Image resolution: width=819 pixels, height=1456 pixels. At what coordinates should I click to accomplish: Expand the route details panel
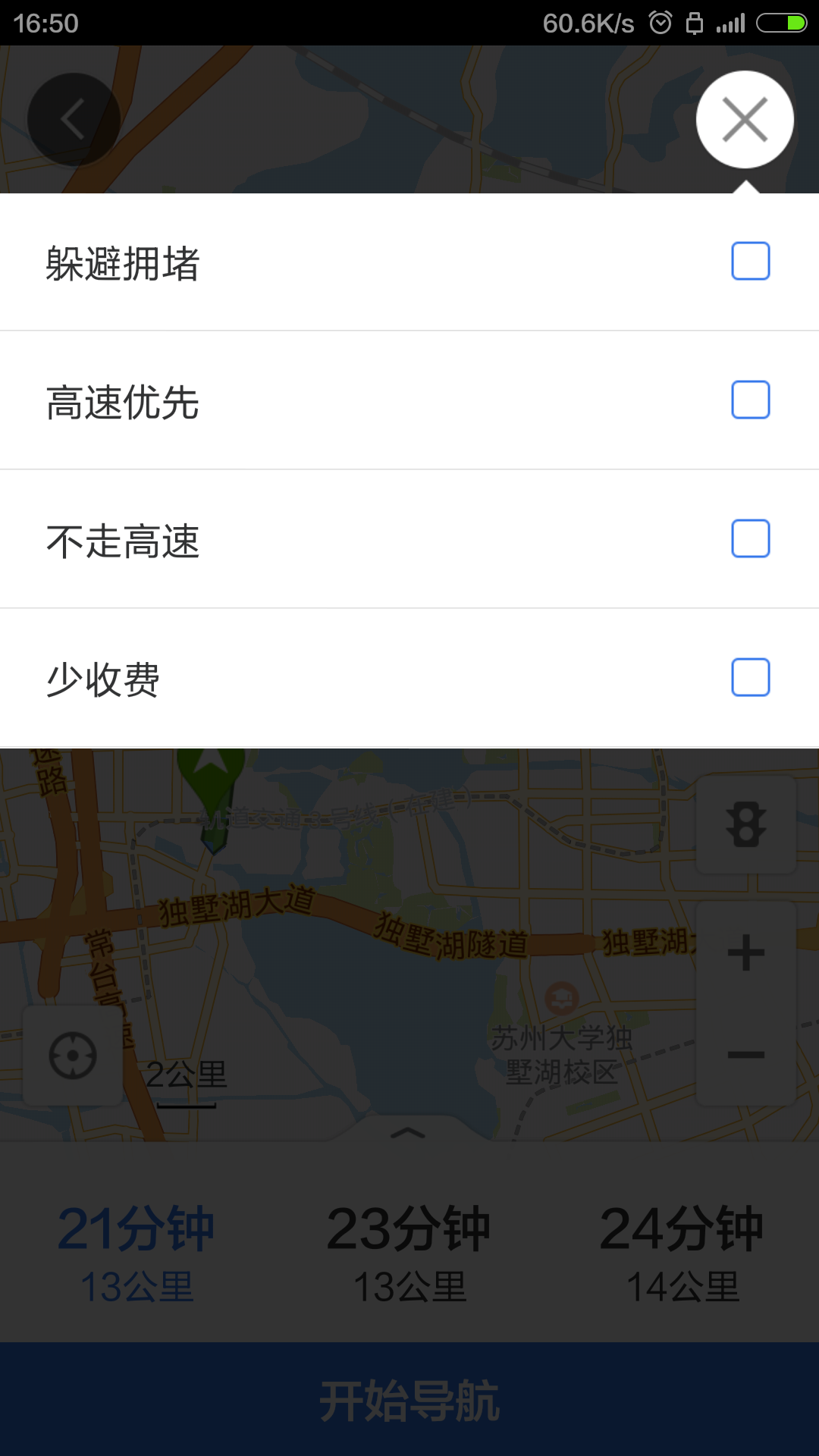(408, 1133)
